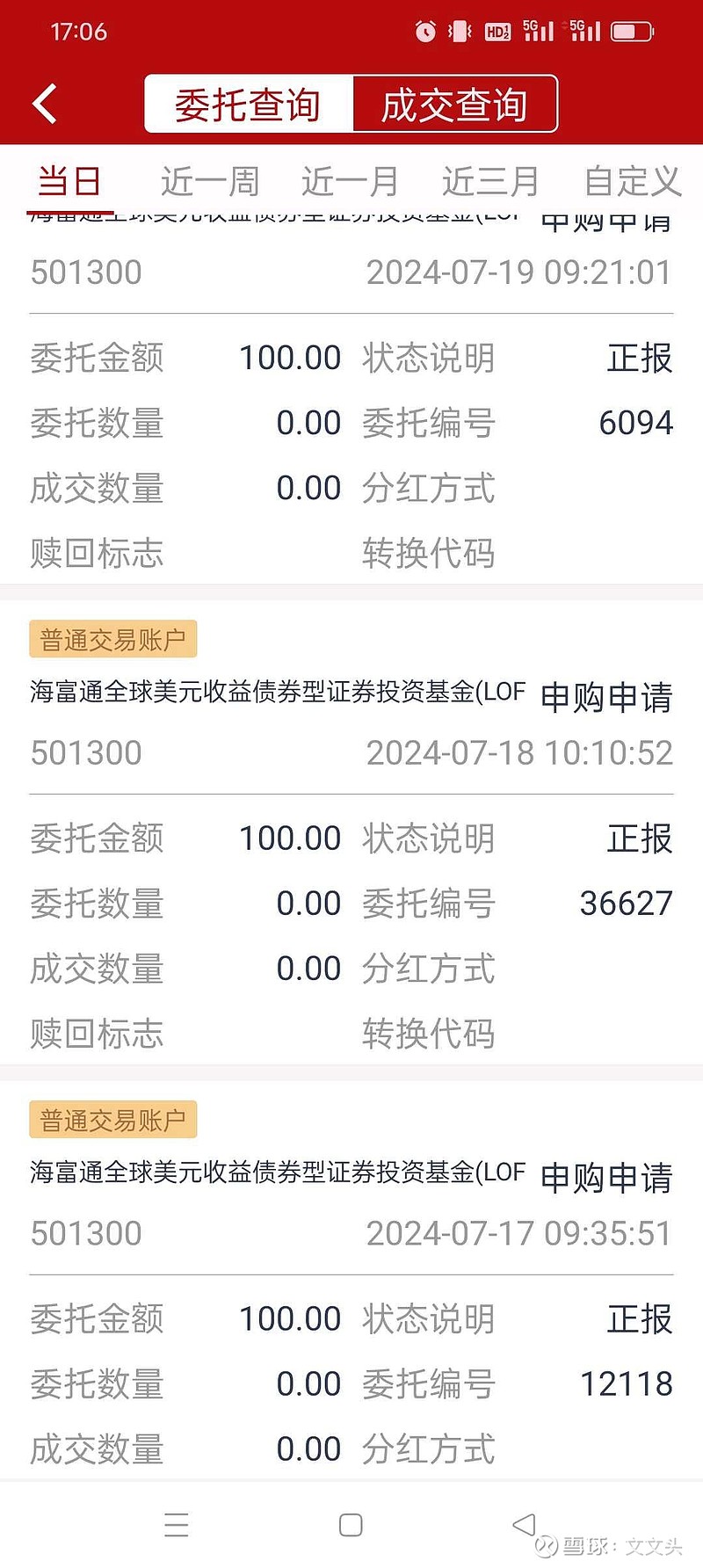Tap the system home button
Image resolution: width=703 pixels, height=1568 pixels.
351,1525
